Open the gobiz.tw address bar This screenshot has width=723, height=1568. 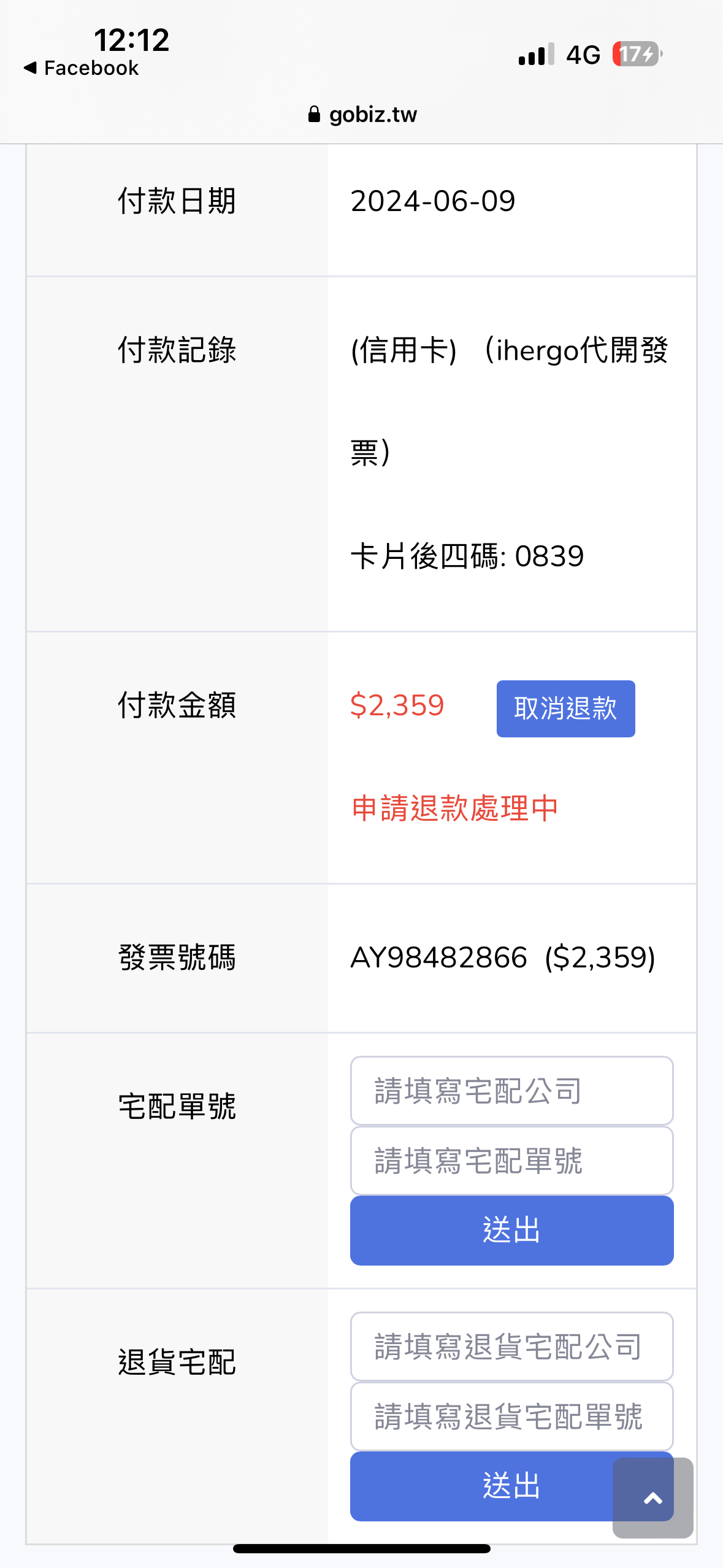[x=362, y=114]
